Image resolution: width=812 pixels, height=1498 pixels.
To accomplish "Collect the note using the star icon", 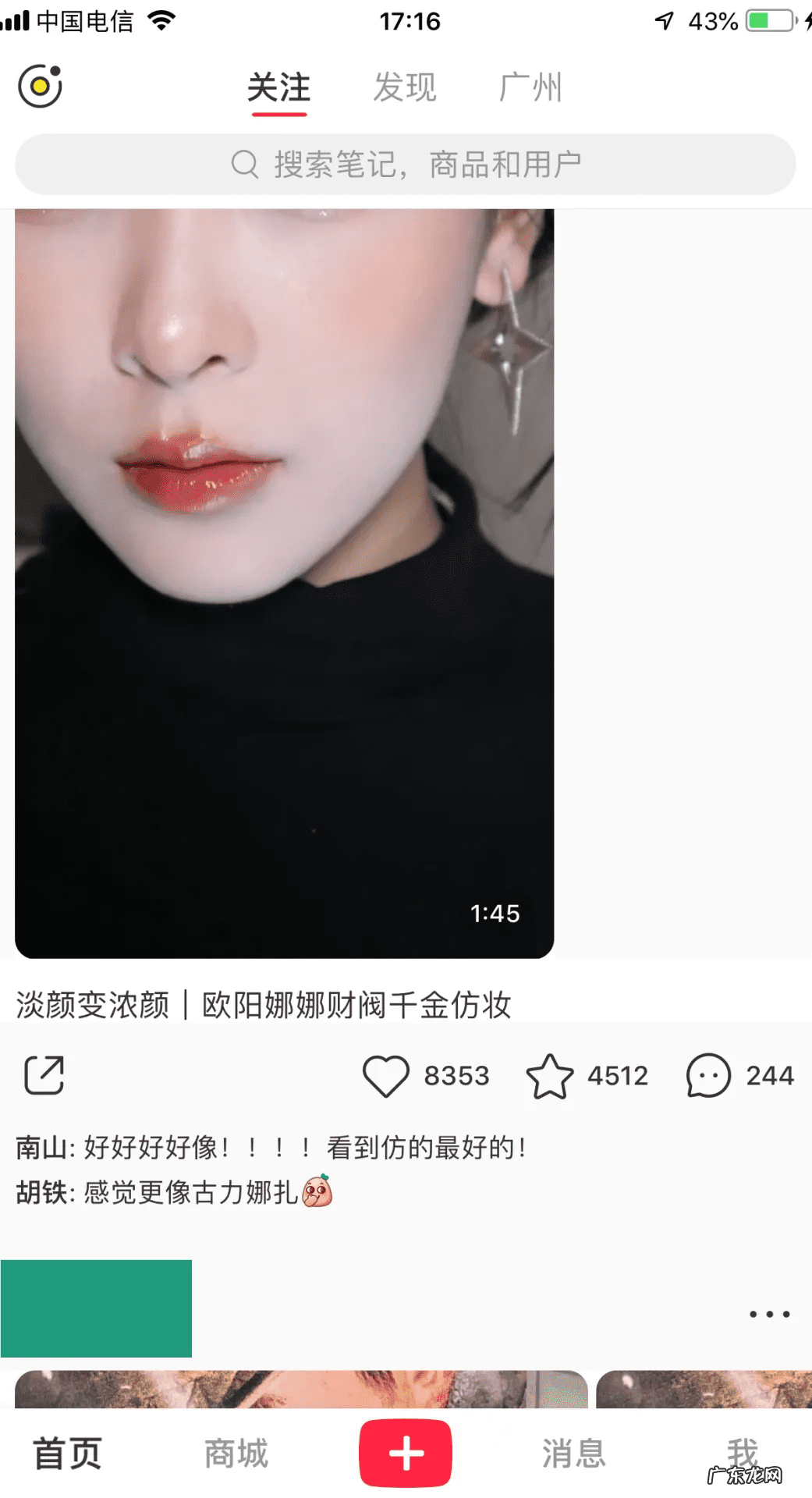I will [x=553, y=1074].
